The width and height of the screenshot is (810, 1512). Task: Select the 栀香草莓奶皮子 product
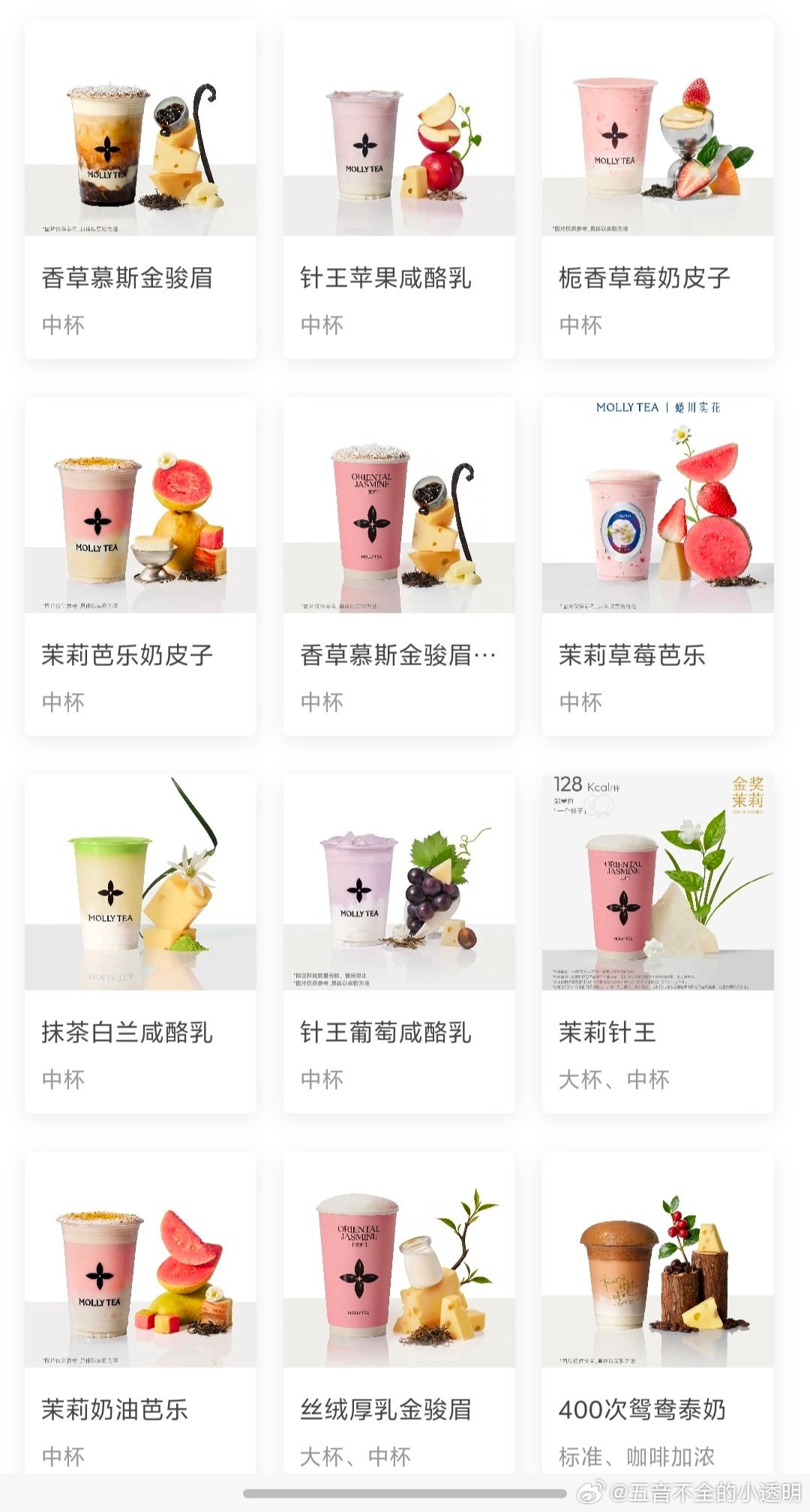[658, 189]
